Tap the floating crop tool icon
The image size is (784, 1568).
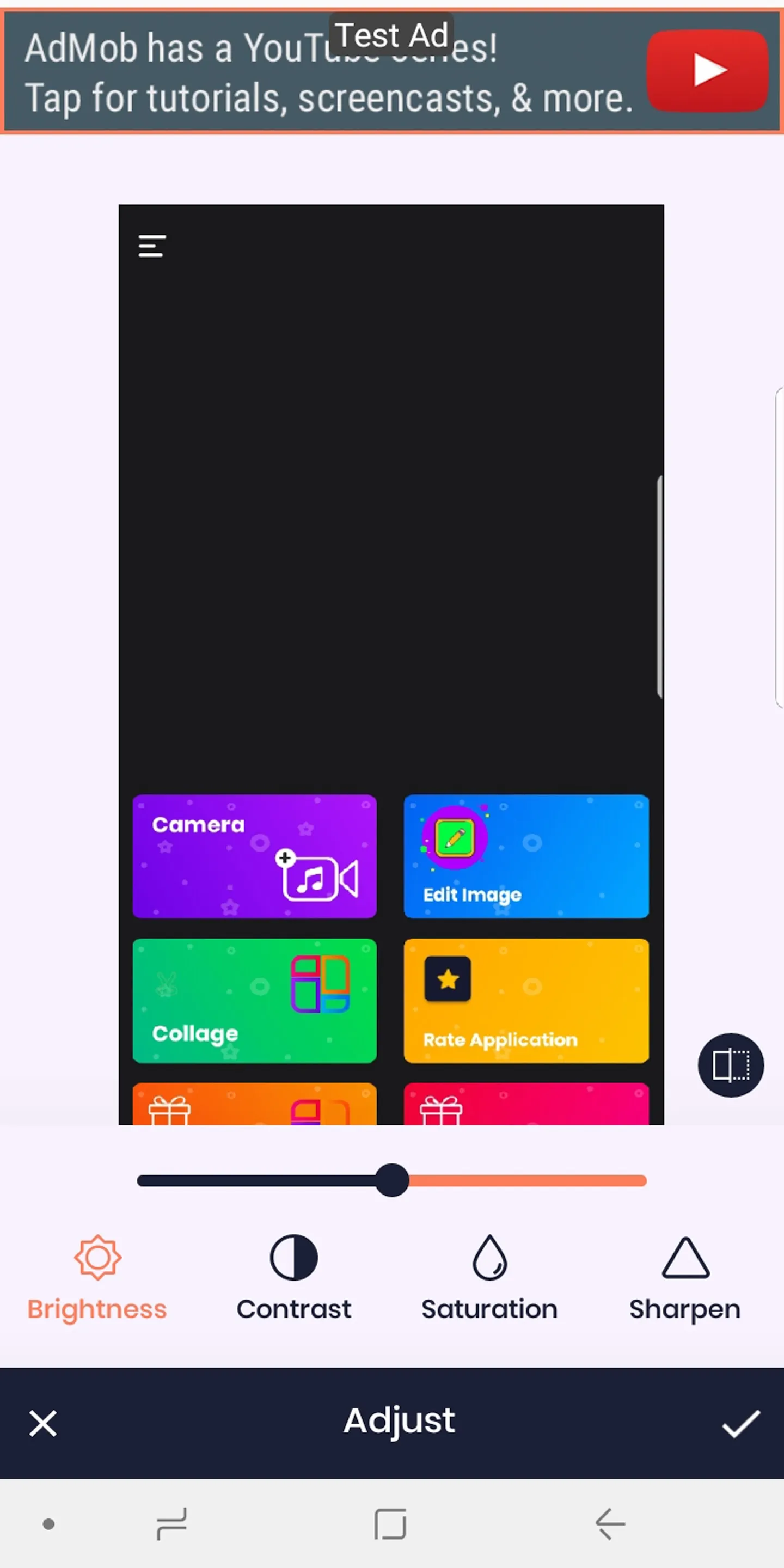pos(731,1064)
